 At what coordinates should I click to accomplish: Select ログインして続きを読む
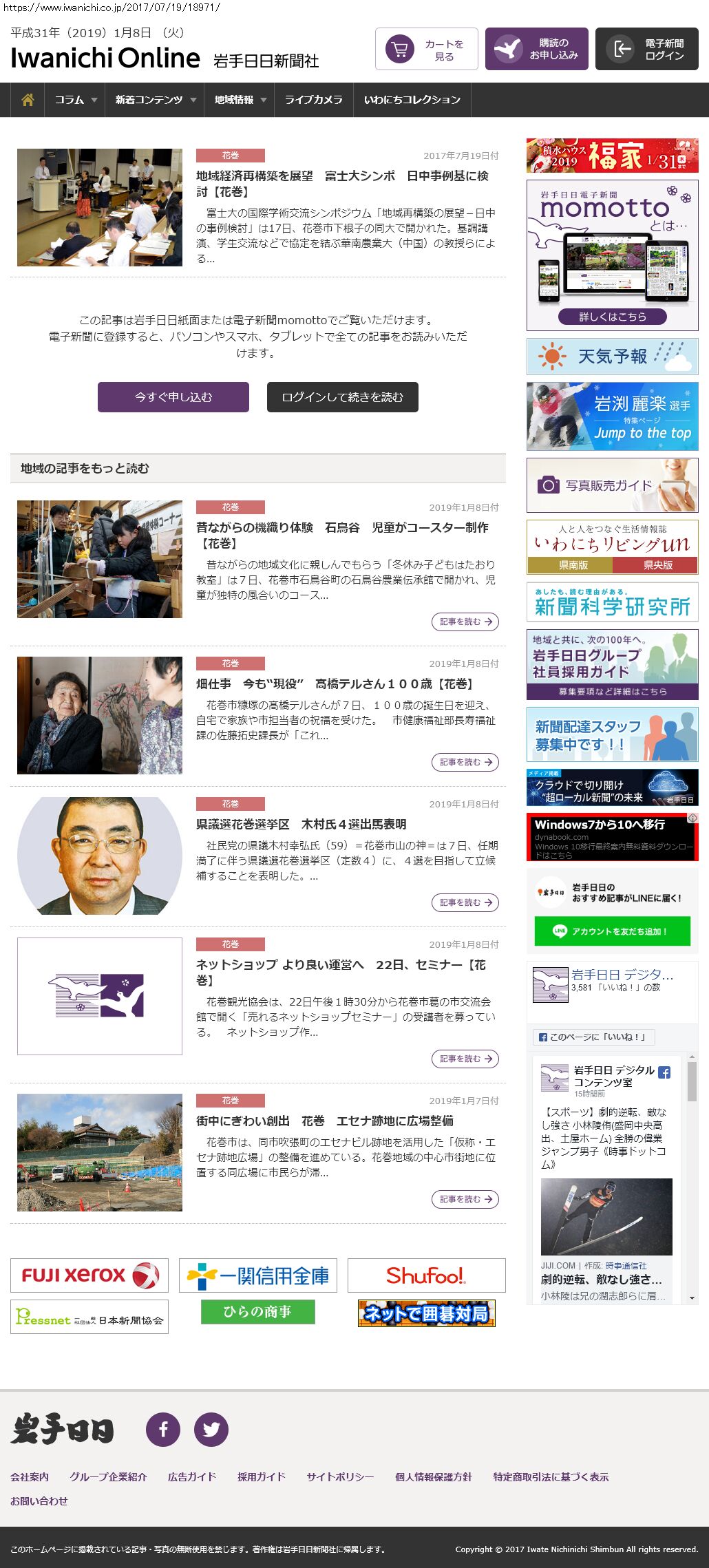(343, 397)
